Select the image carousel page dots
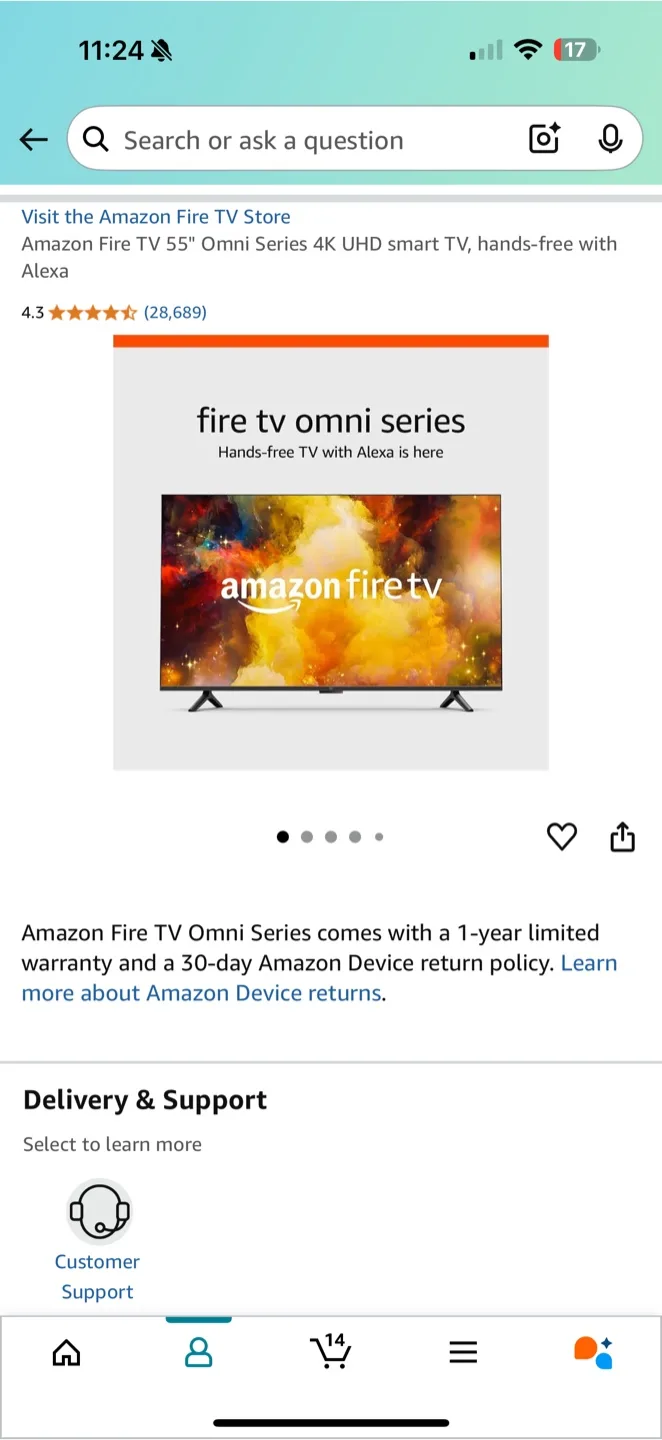The image size is (662, 1440). pyautogui.click(x=330, y=837)
